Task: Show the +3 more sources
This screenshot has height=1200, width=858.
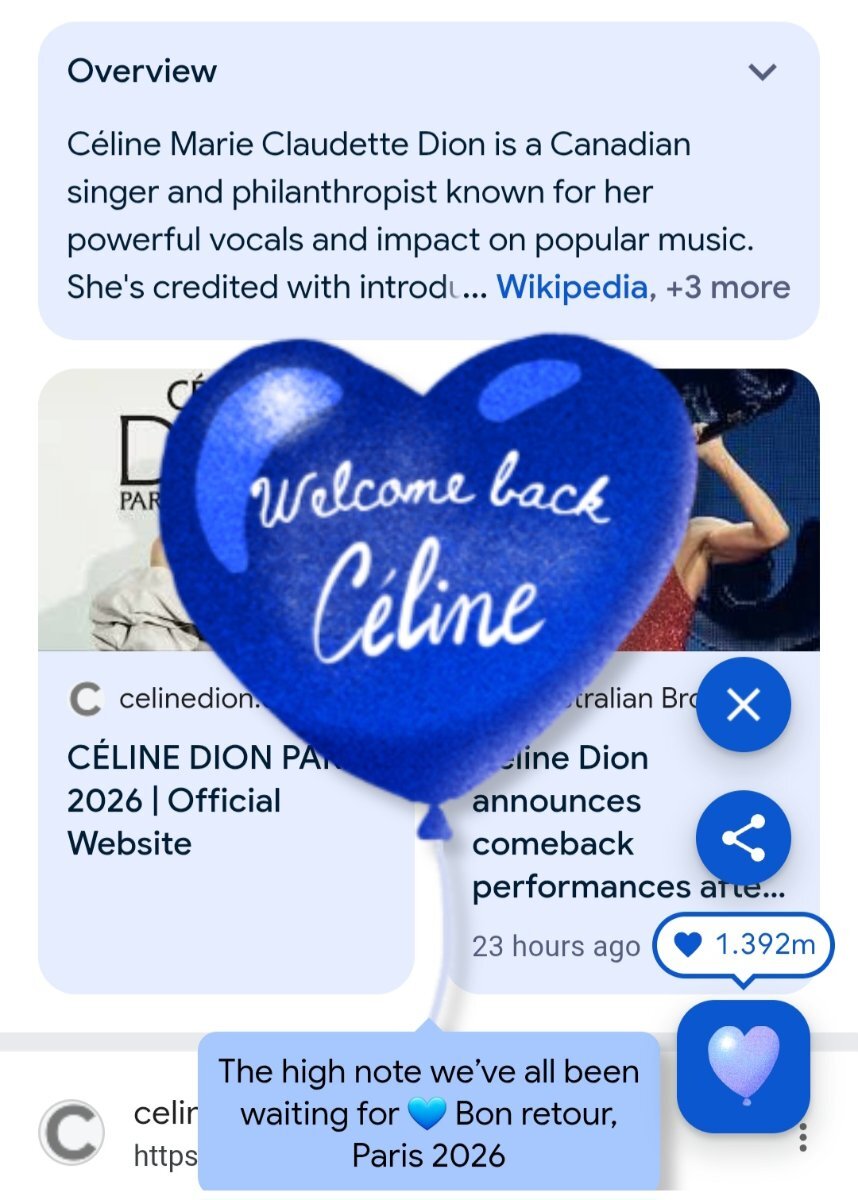Action: pos(728,288)
